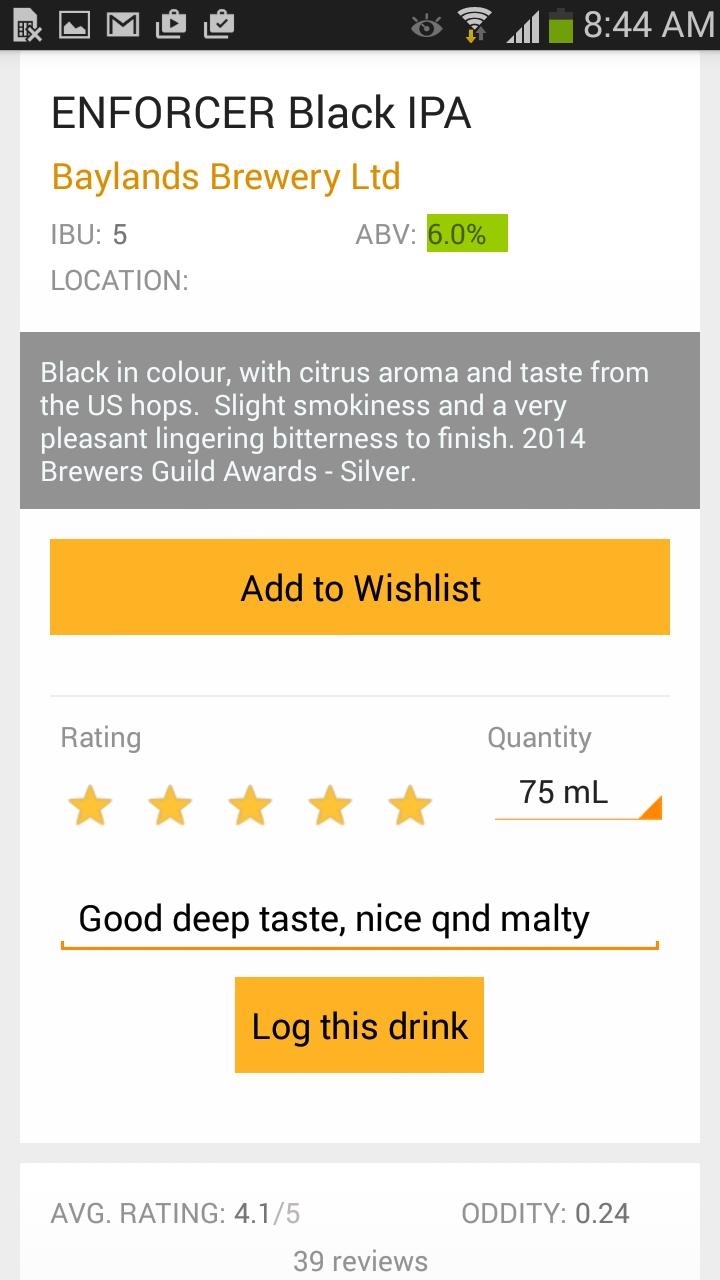Open the Baylands Brewery Ltd page

point(226,176)
